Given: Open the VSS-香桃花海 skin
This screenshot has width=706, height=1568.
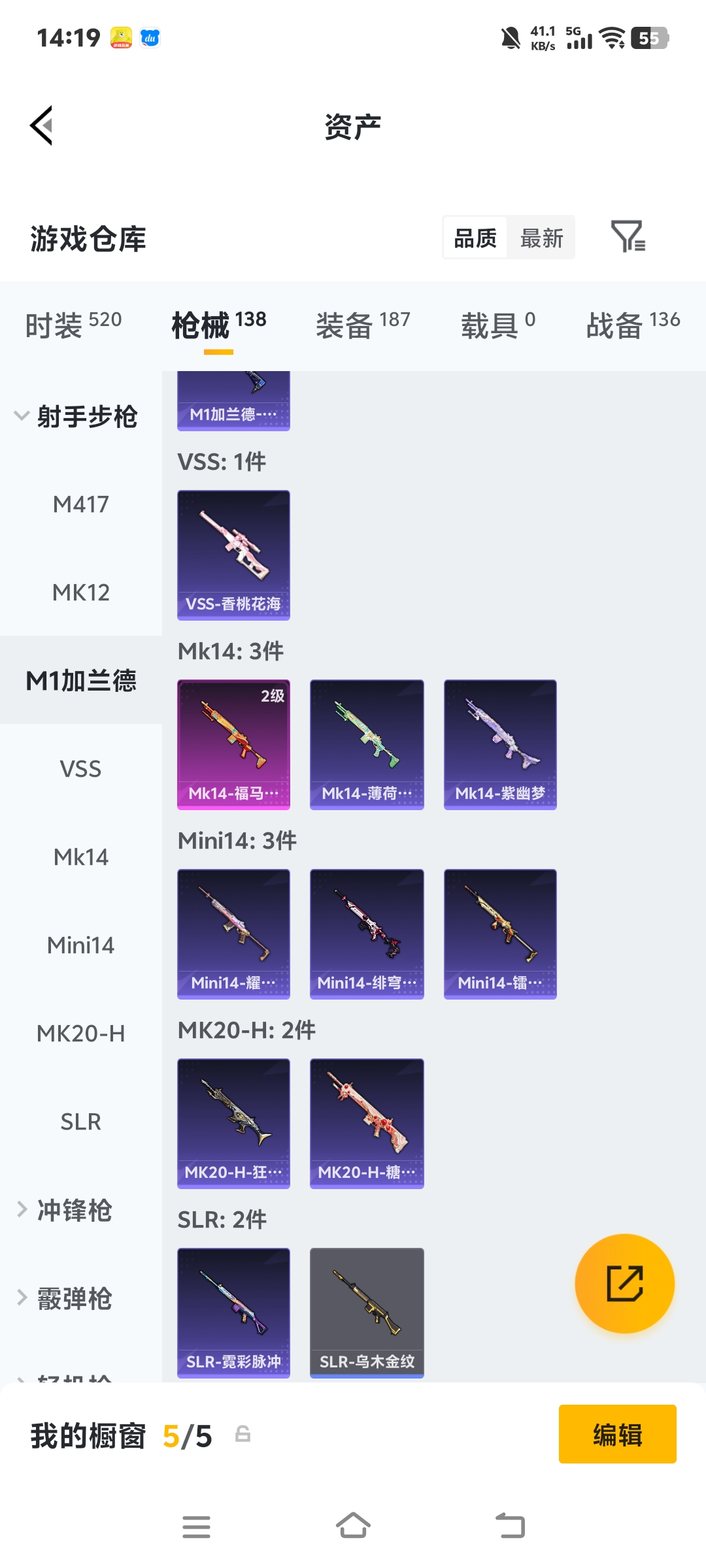Looking at the screenshot, I should [233, 555].
